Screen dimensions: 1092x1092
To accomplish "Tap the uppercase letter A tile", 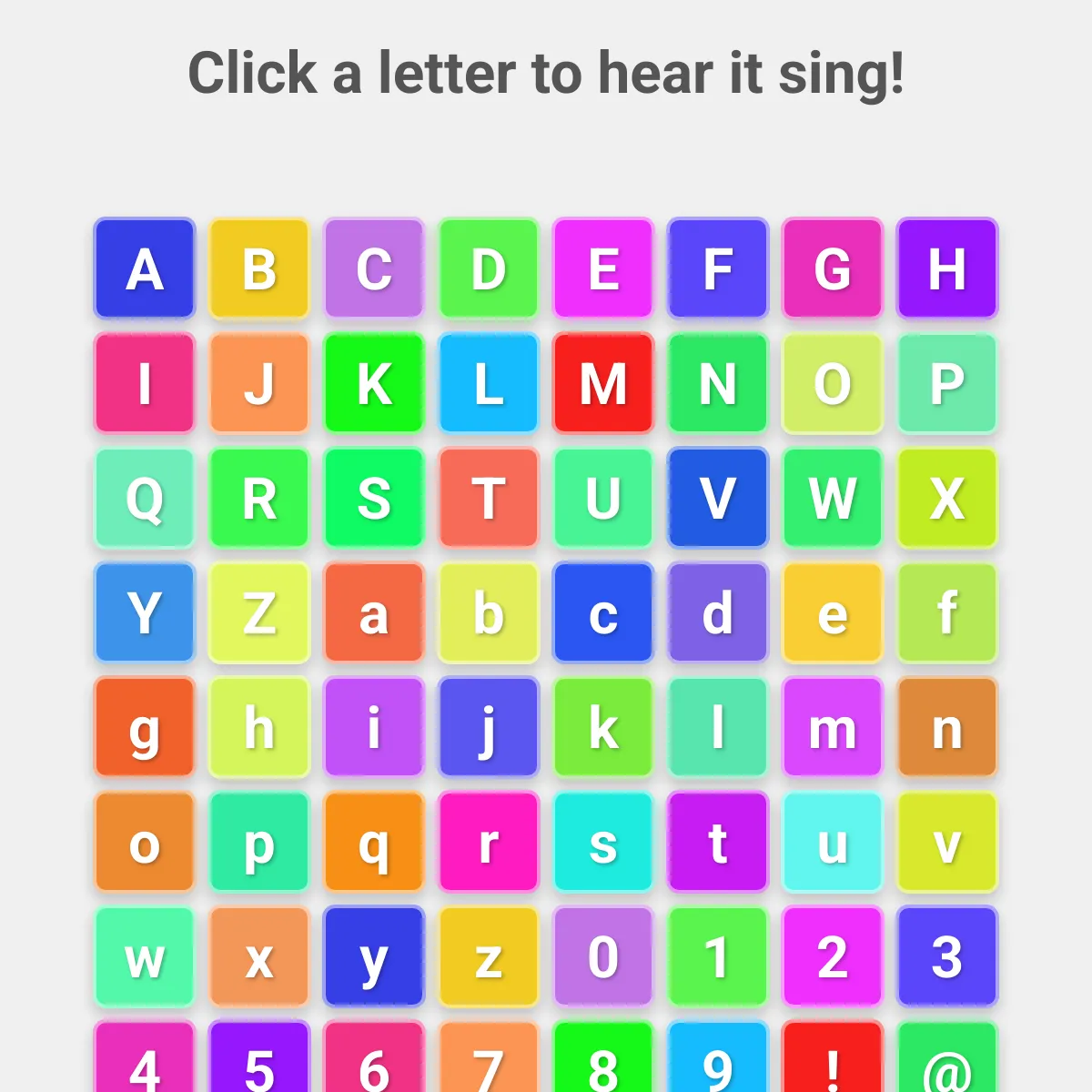I will pos(145,268).
